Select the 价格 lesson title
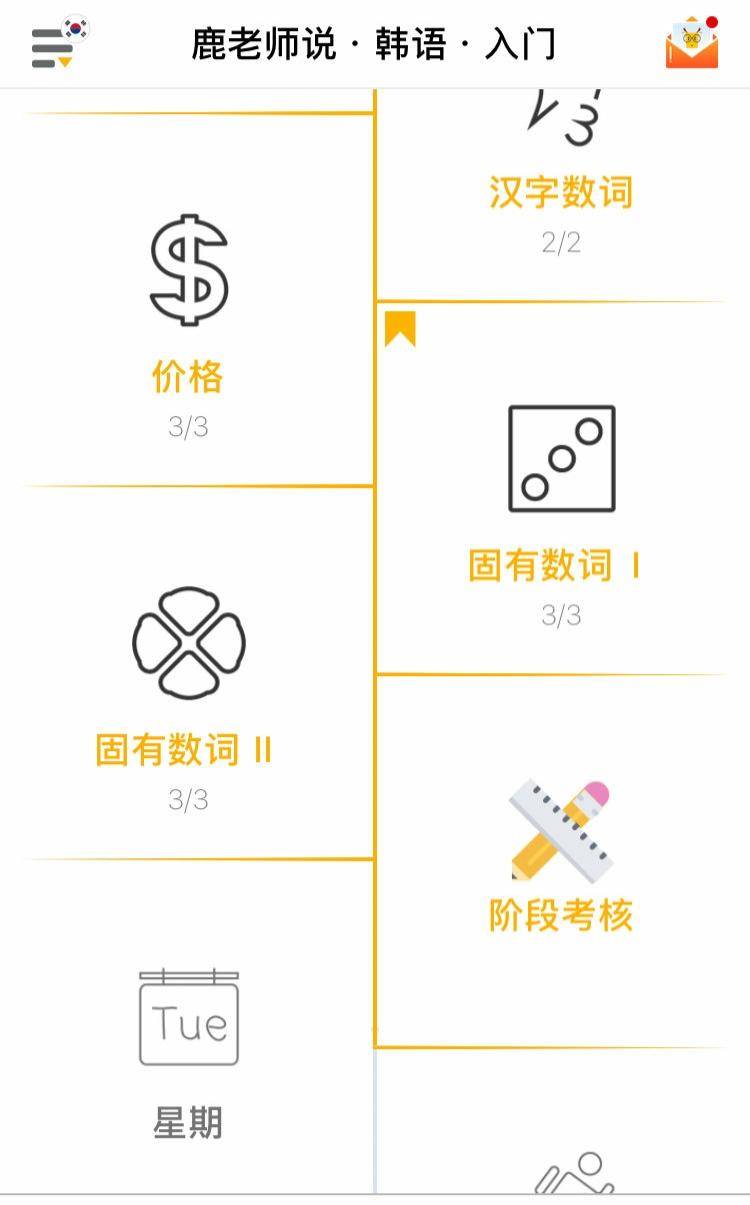The image size is (750, 1205). [x=190, y=378]
